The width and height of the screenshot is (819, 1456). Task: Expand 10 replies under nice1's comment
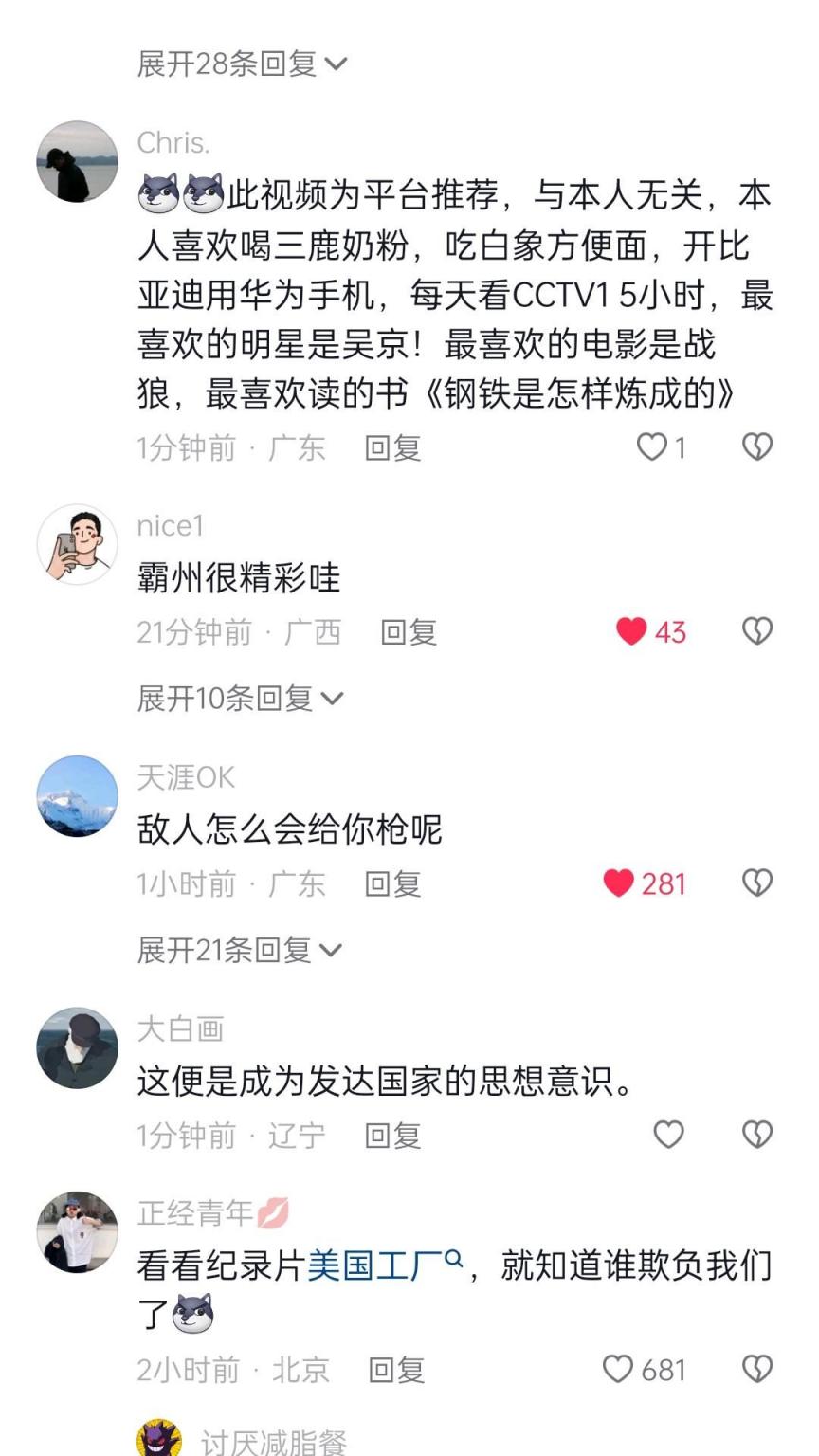coord(240,699)
